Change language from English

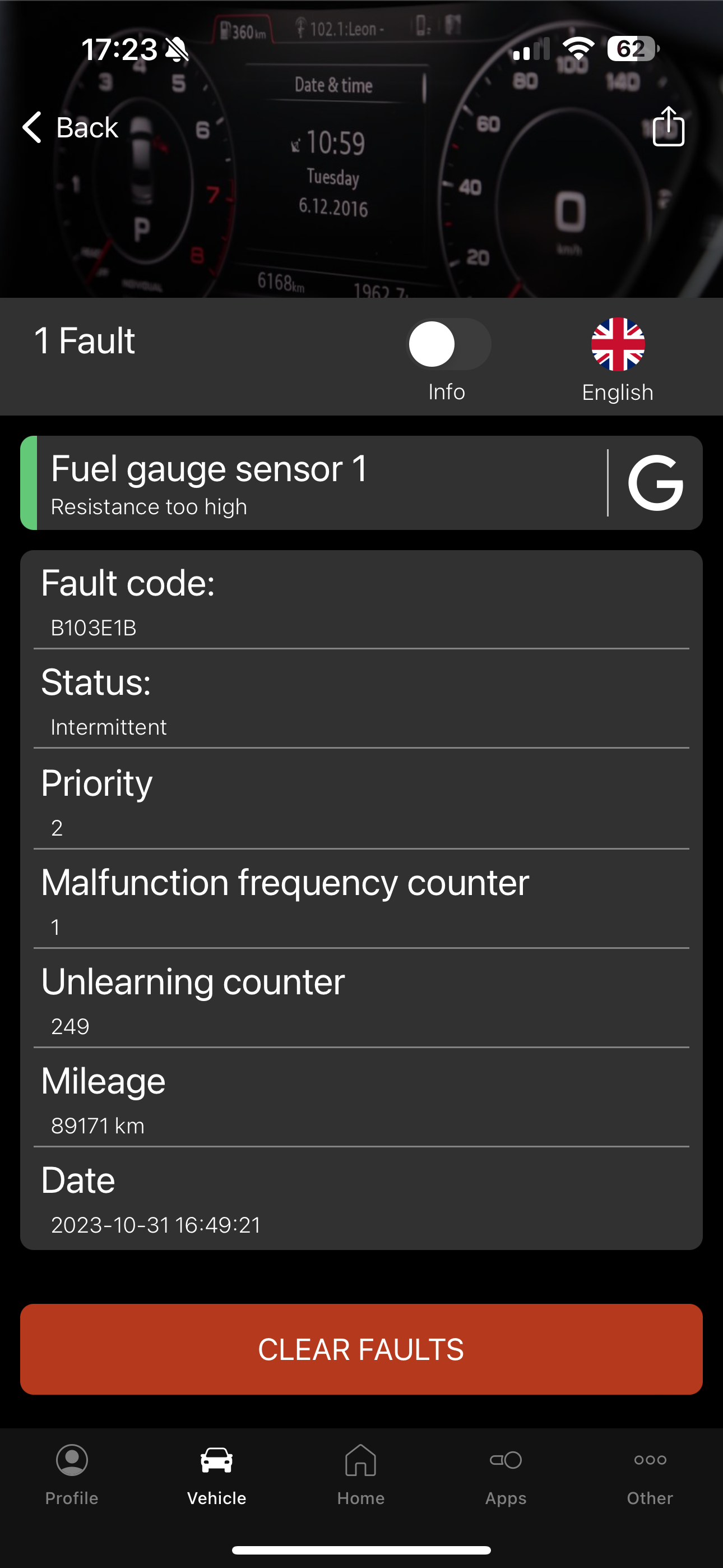[x=617, y=359]
